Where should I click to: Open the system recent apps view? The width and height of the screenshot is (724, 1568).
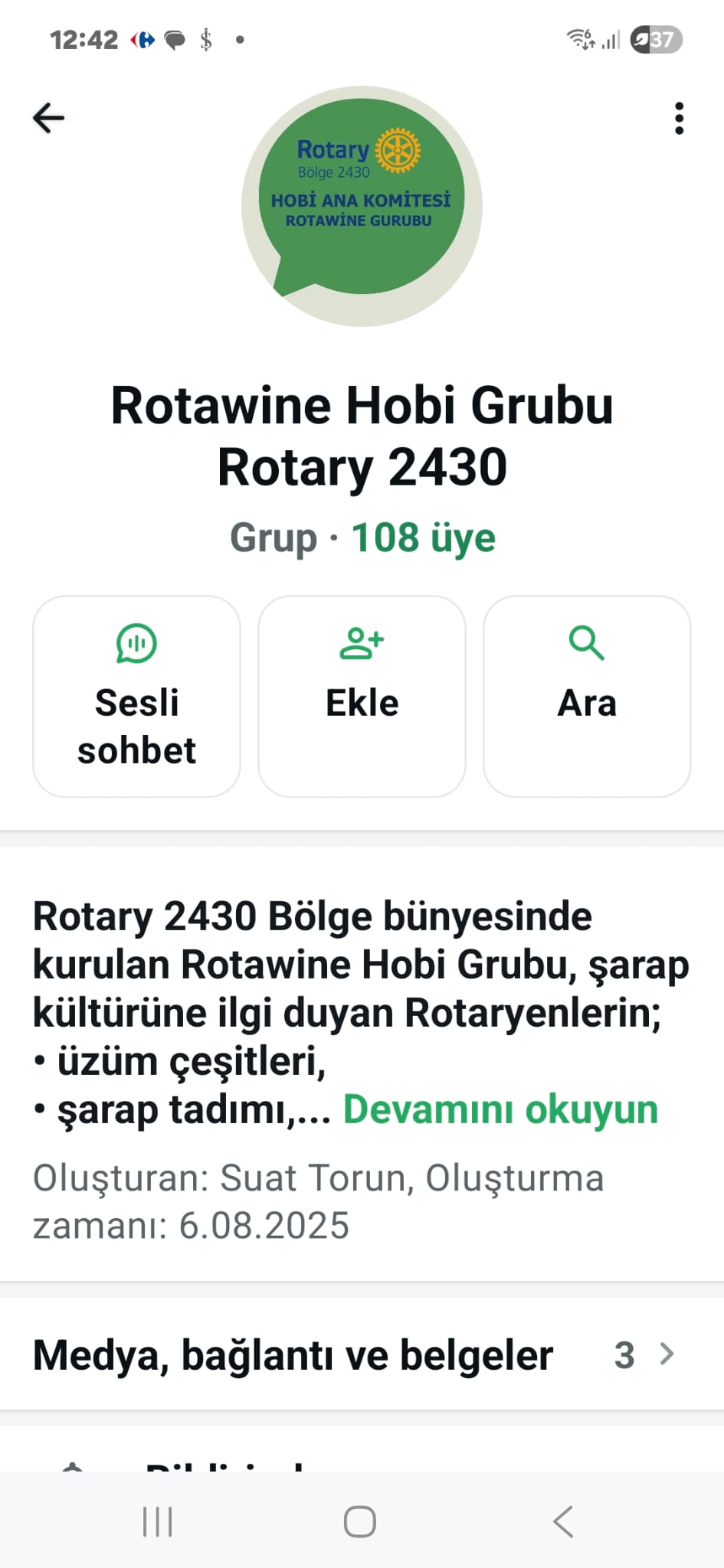click(x=158, y=1521)
